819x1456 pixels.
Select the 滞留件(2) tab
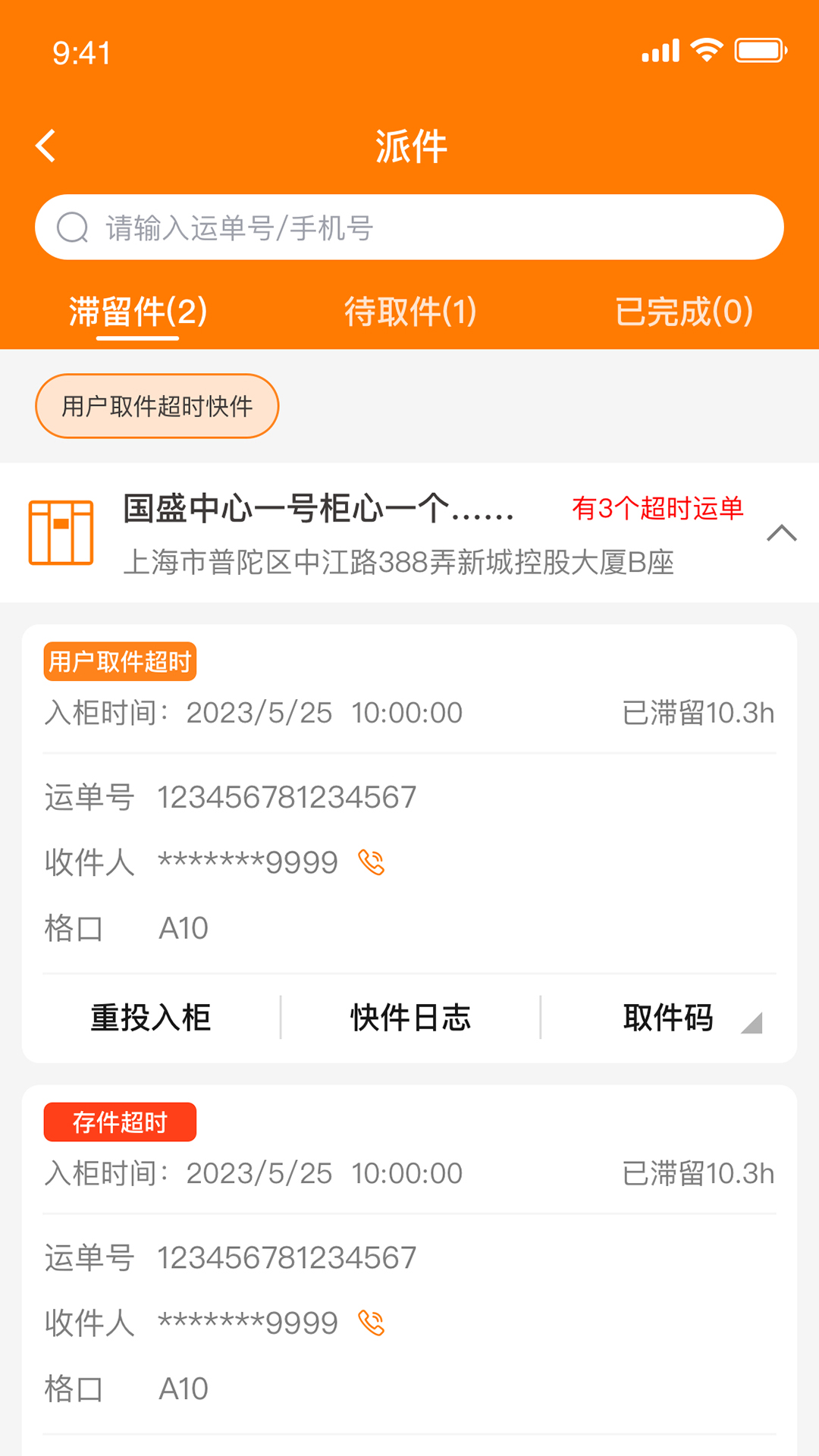click(137, 312)
